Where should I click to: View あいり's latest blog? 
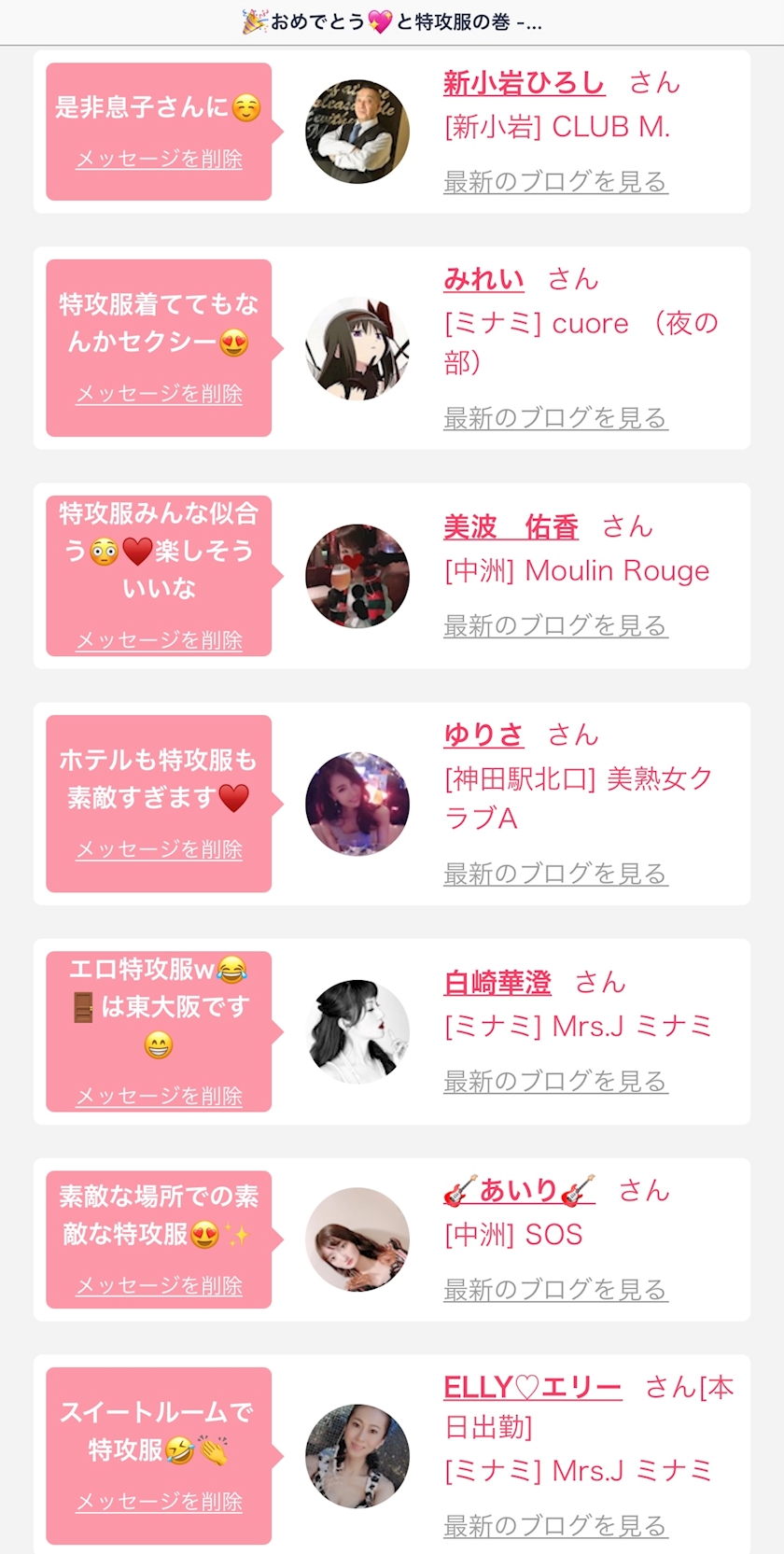tap(555, 1290)
